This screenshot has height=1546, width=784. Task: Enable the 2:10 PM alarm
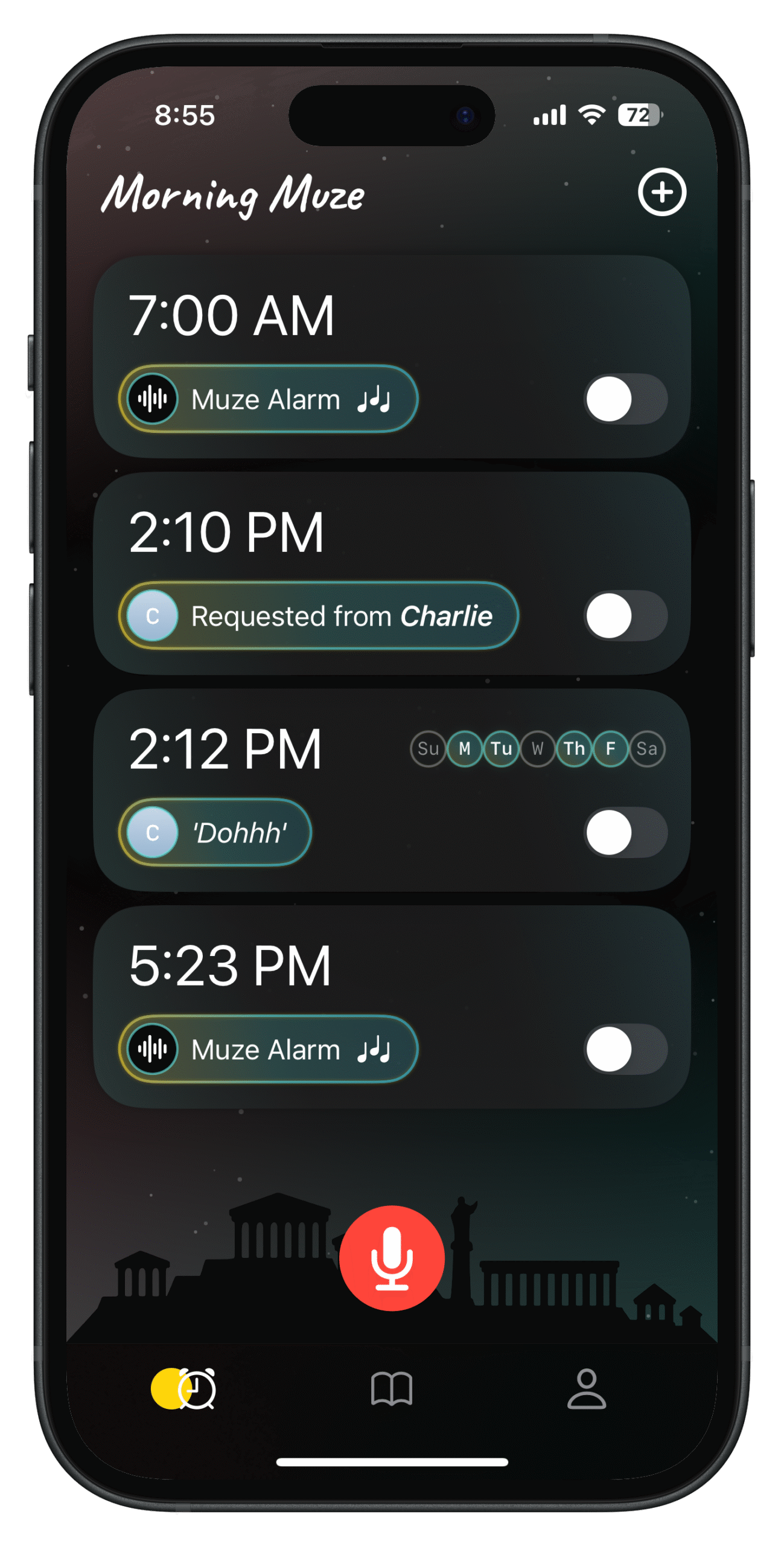tap(625, 616)
